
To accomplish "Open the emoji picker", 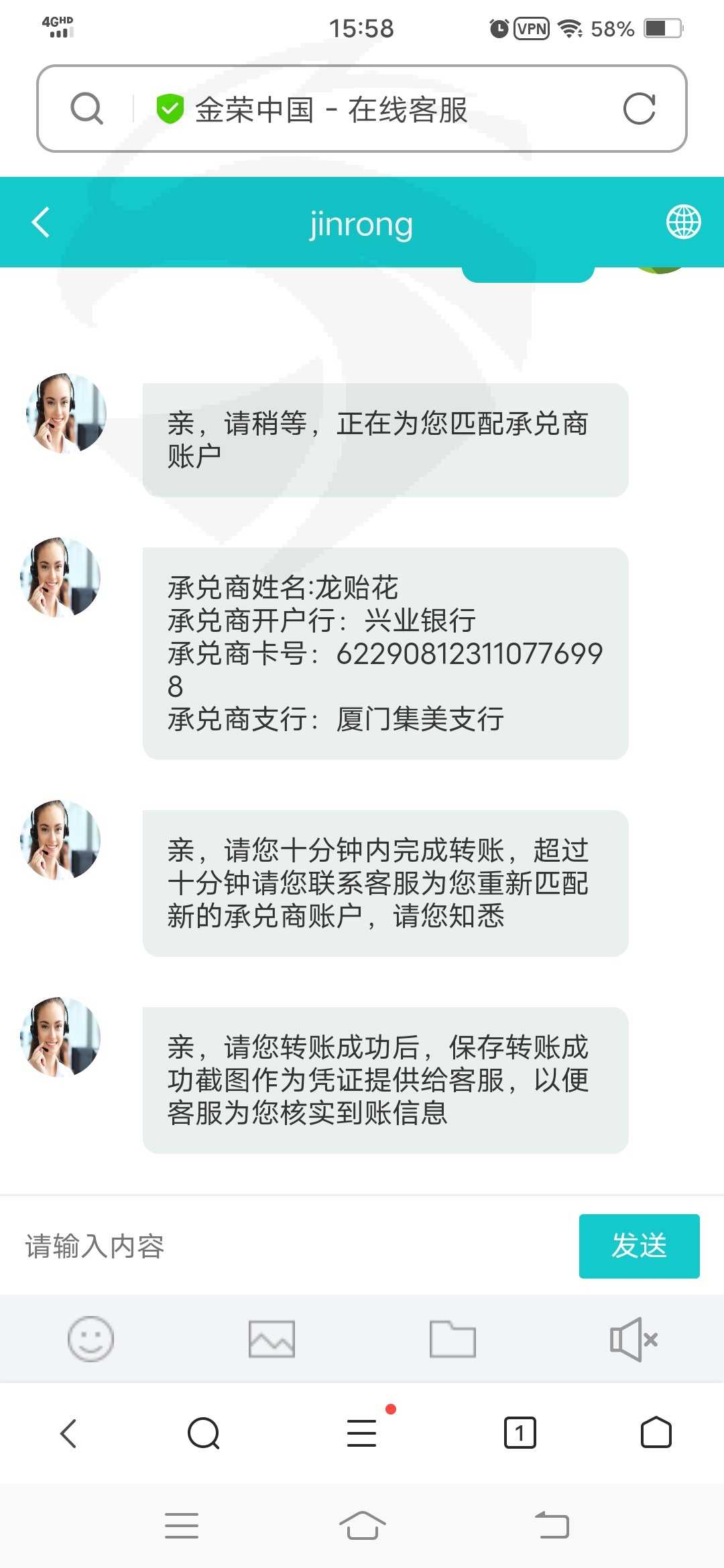I will 90,1339.
